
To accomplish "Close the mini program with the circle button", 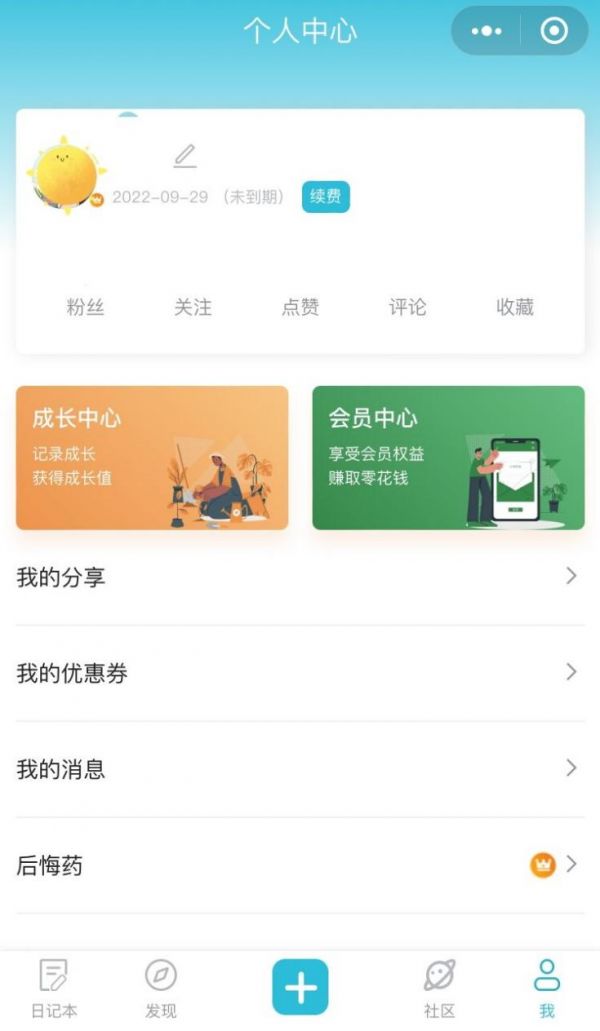I will (x=554, y=31).
